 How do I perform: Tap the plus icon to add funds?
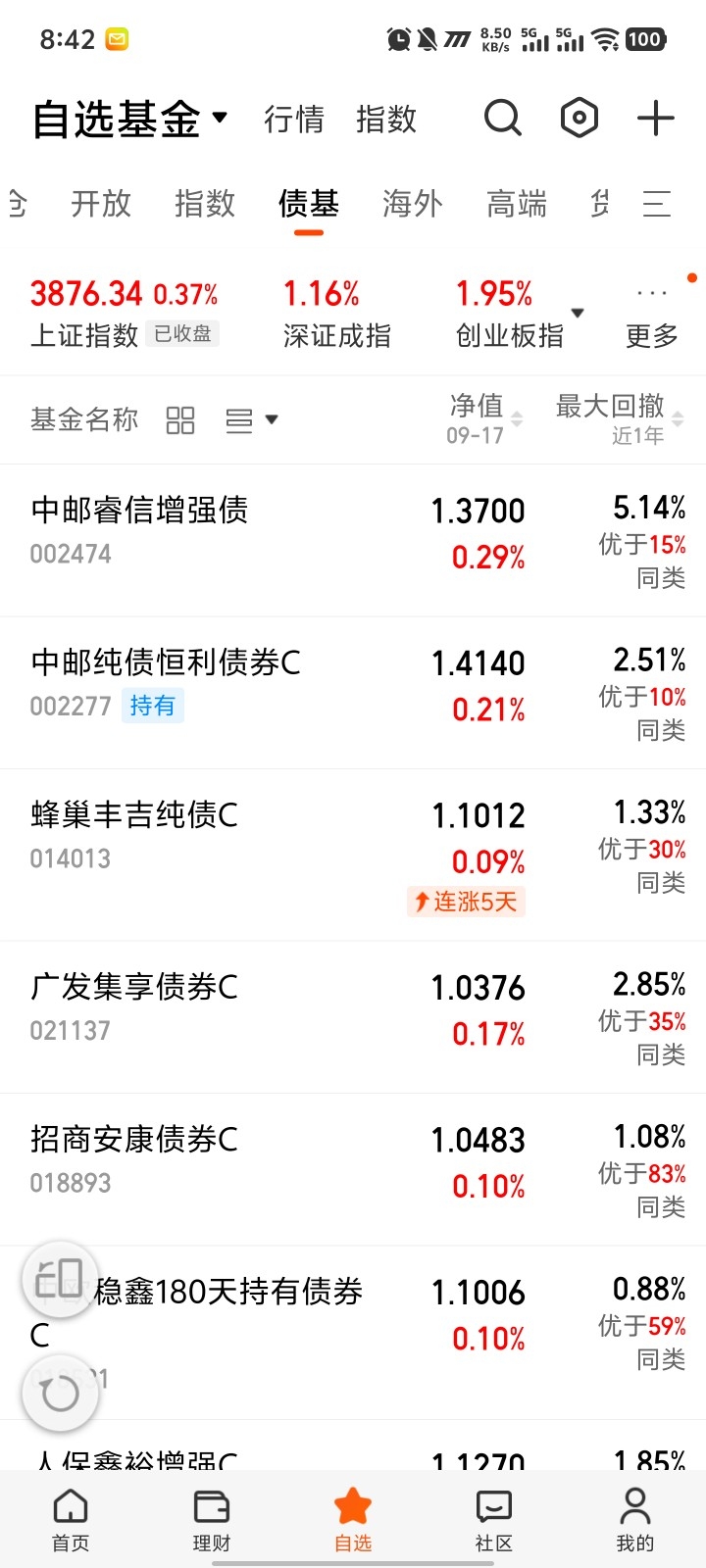click(x=656, y=119)
